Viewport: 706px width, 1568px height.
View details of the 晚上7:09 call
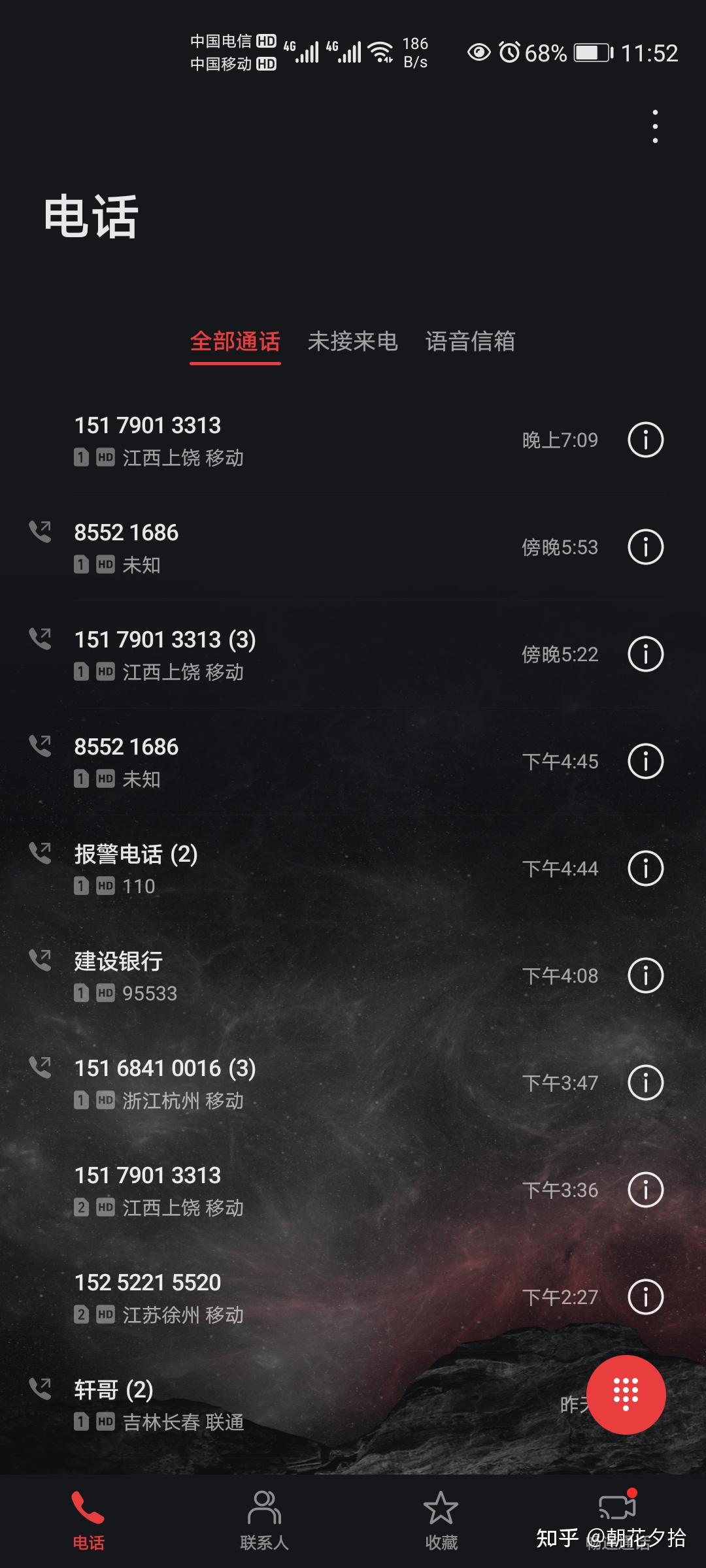[645, 440]
